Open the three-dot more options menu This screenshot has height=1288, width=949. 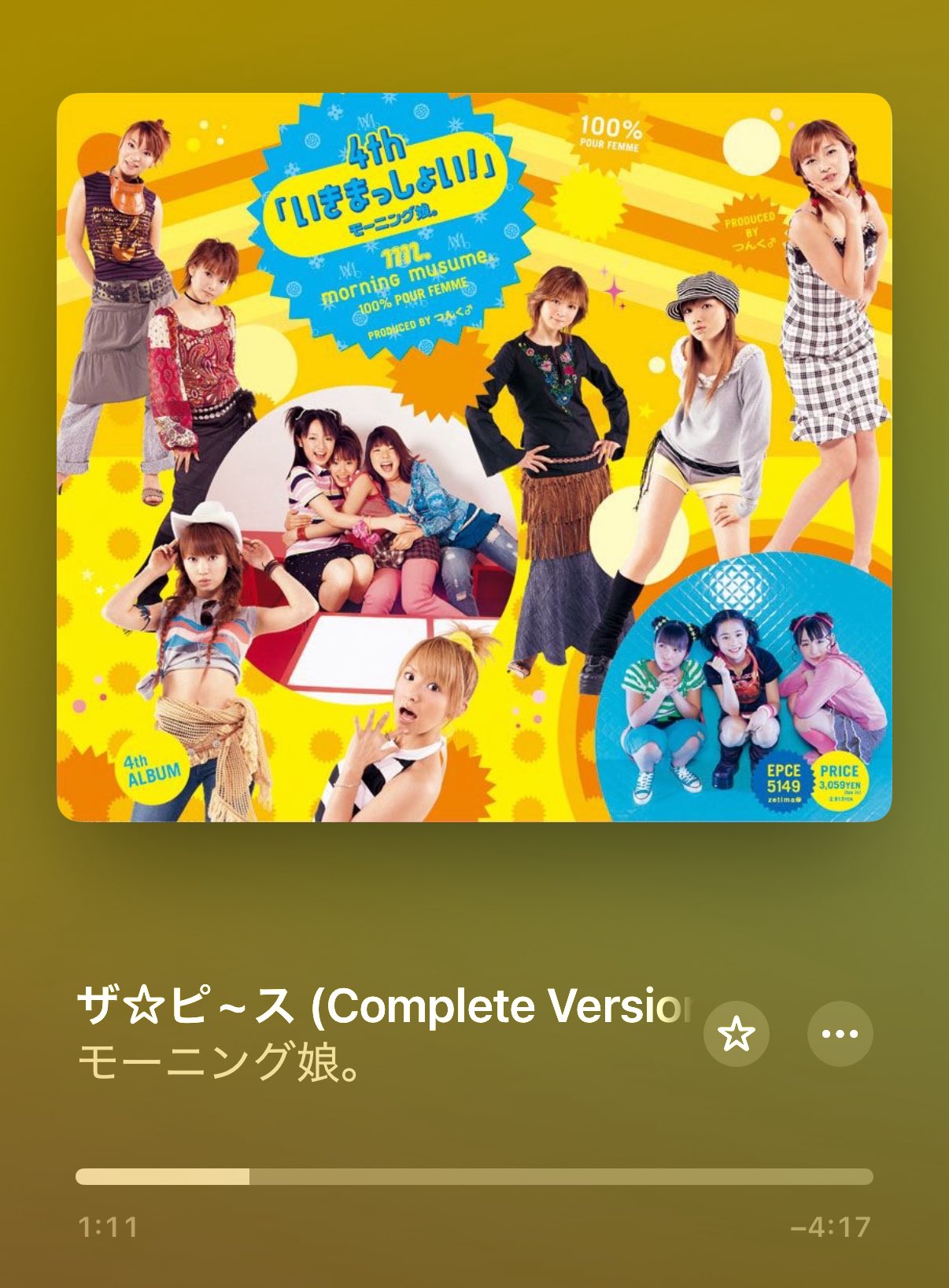point(840,1033)
